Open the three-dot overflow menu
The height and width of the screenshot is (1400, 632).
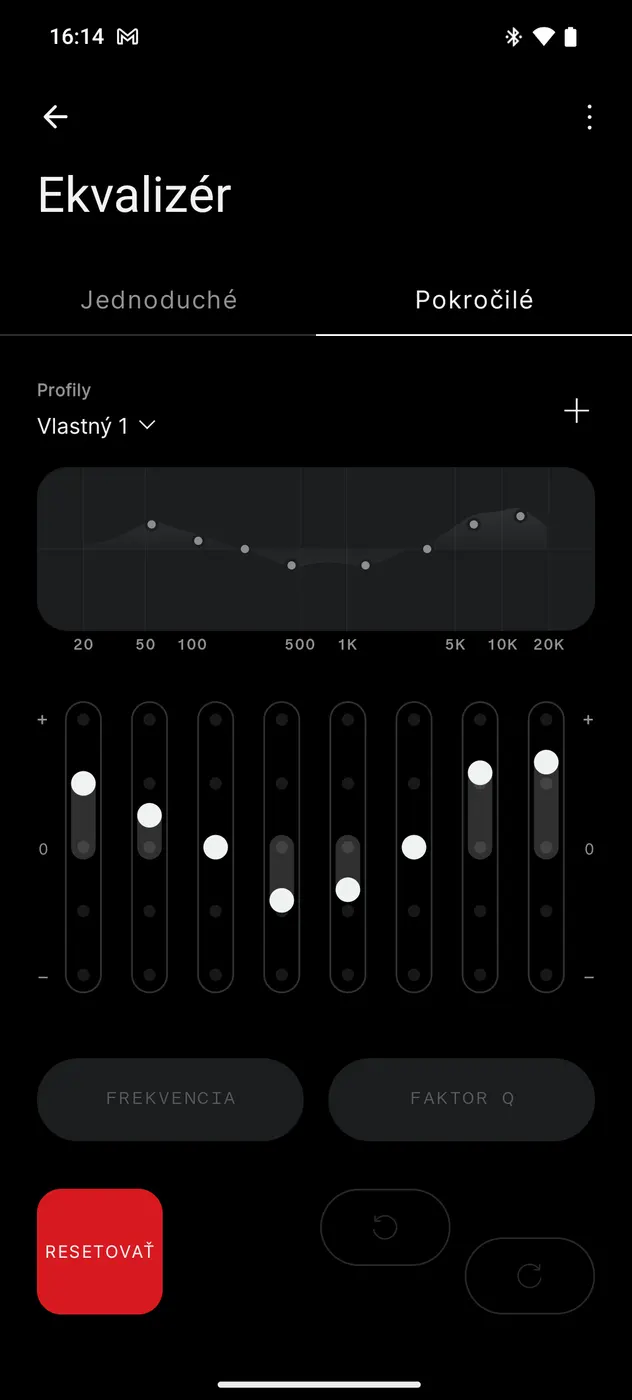[x=589, y=117]
